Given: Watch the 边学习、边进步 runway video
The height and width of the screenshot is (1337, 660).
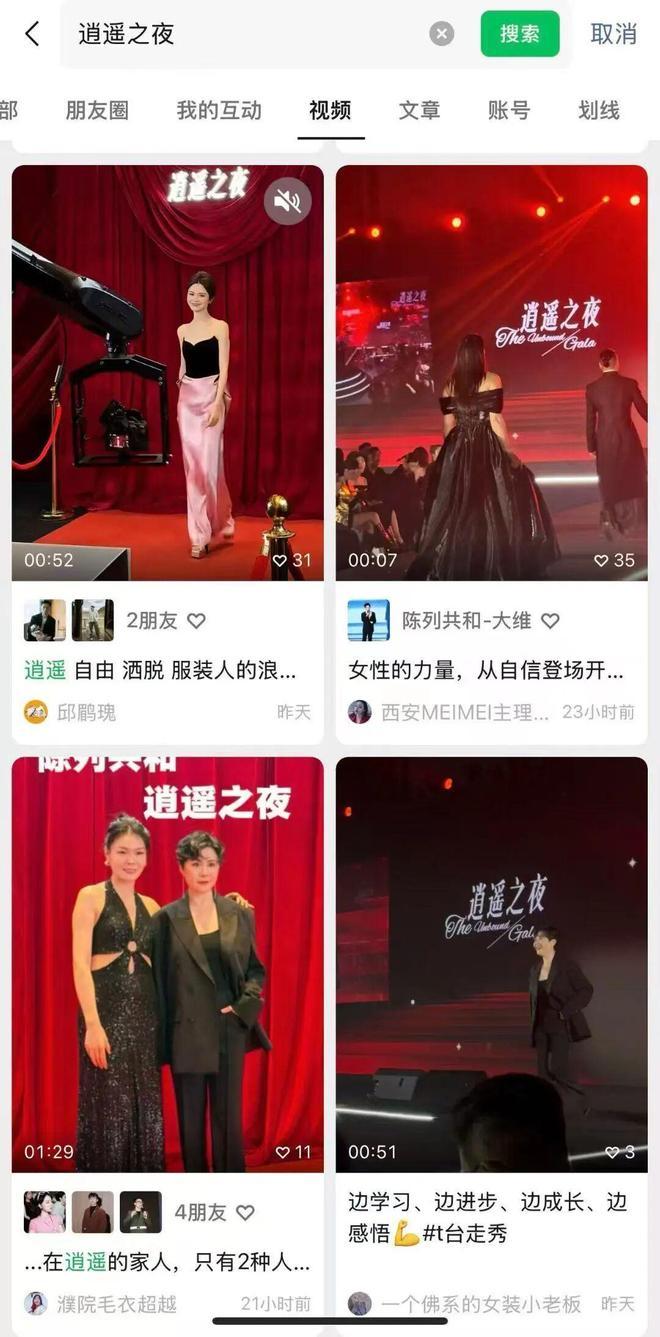Looking at the screenshot, I should (x=491, y=964).
